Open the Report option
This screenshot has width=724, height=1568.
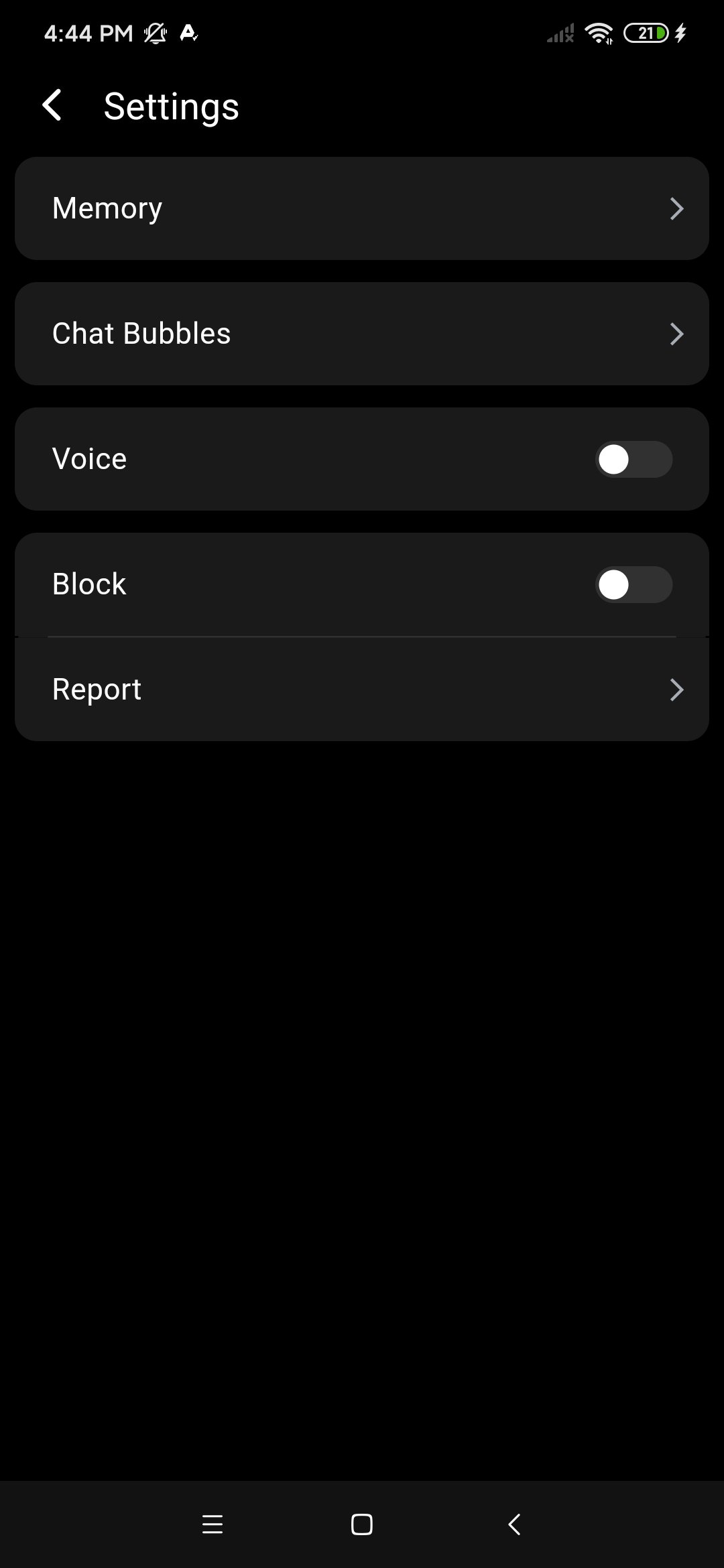coord(362,689)
